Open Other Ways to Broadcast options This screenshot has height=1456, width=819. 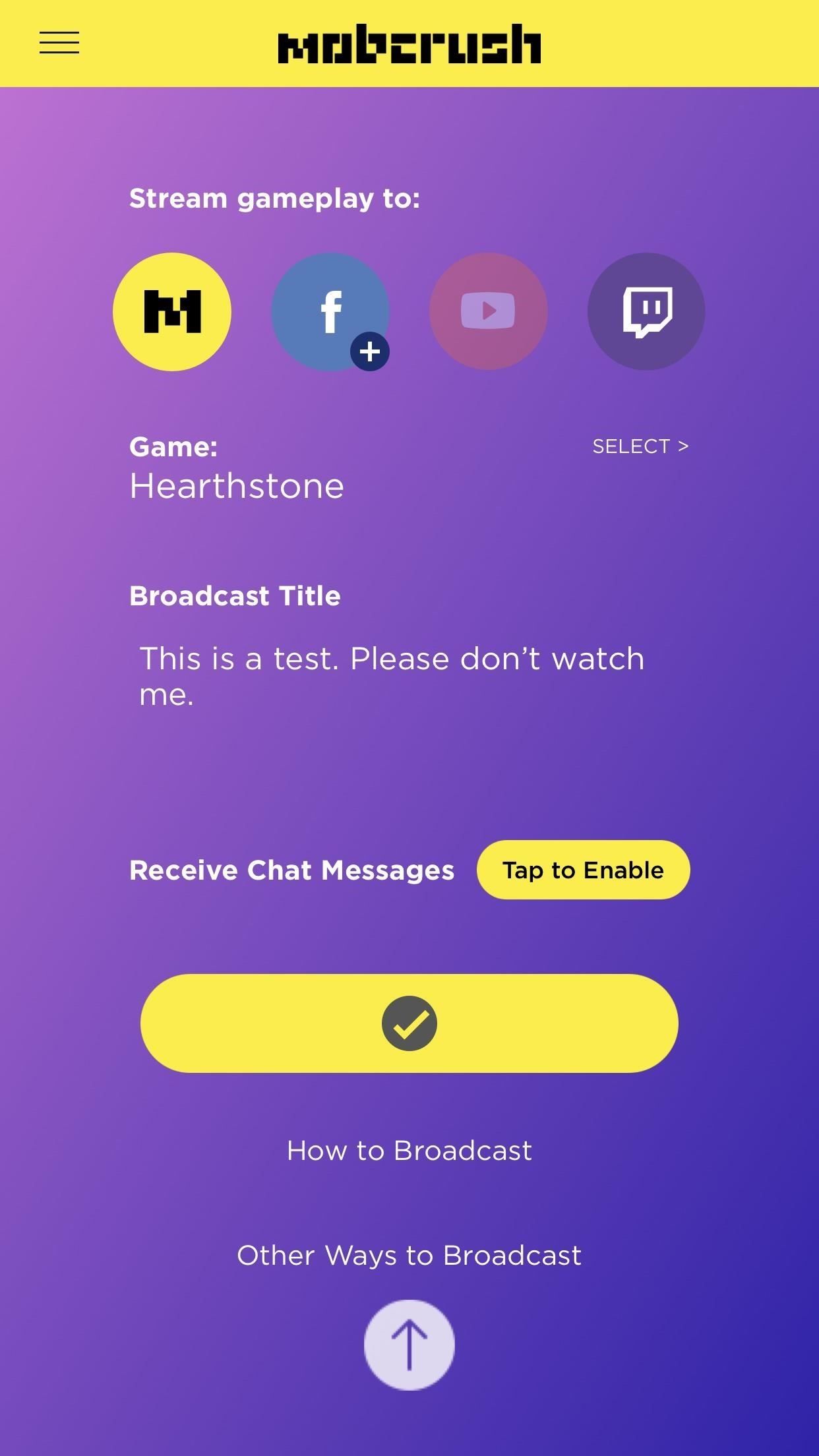click(x=409, y=1255)
